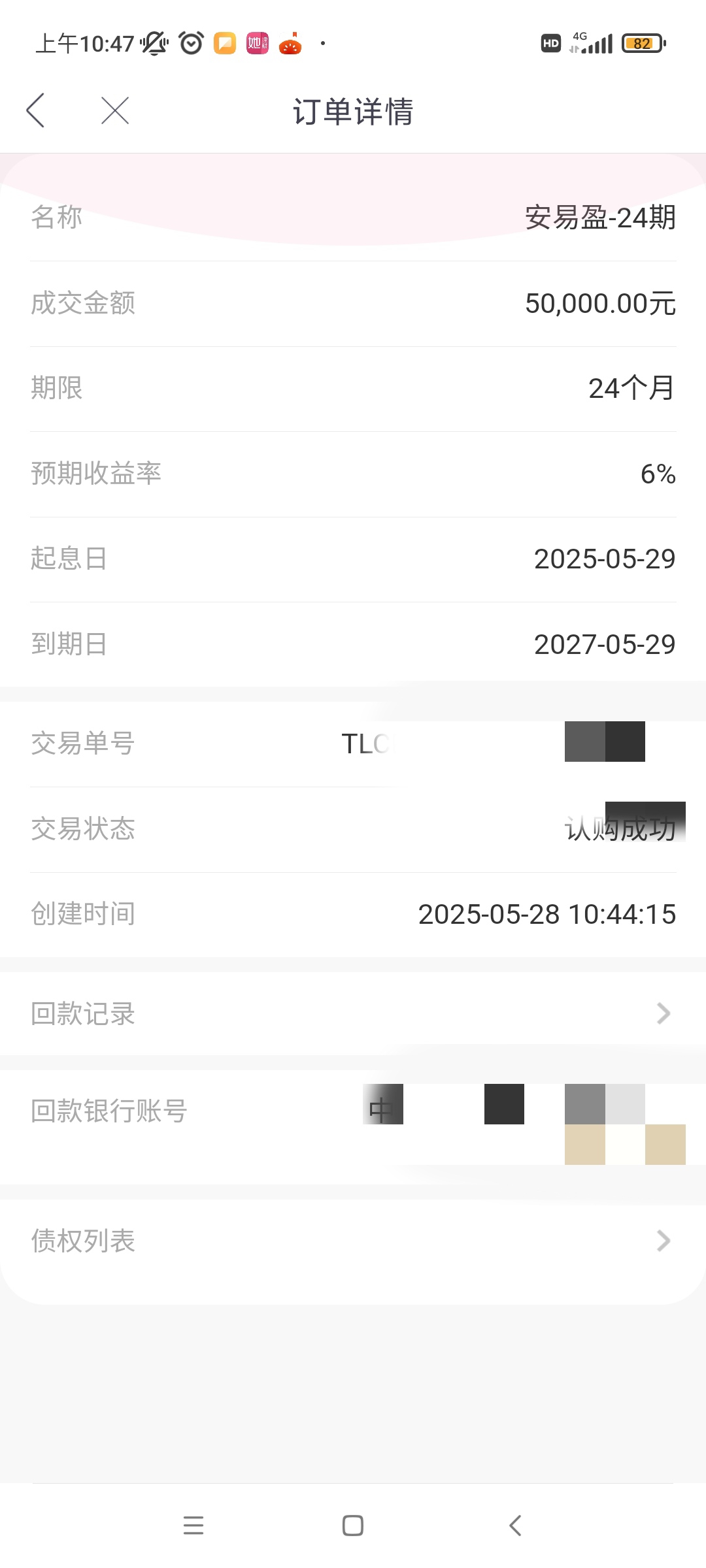
Task: Close the order details page
Action: [115, 110]
